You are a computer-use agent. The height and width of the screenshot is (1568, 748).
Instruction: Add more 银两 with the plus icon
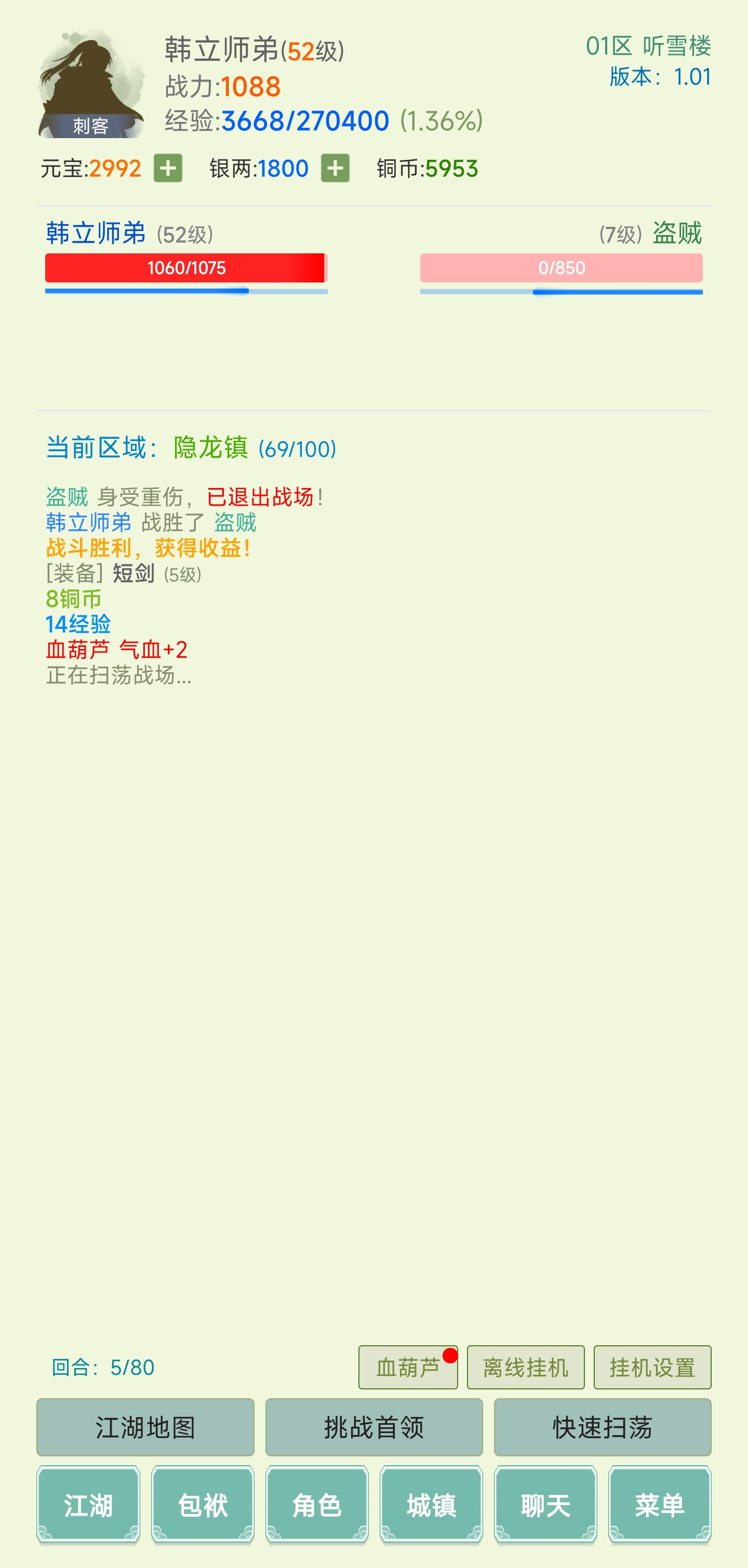tap(335, 169)
